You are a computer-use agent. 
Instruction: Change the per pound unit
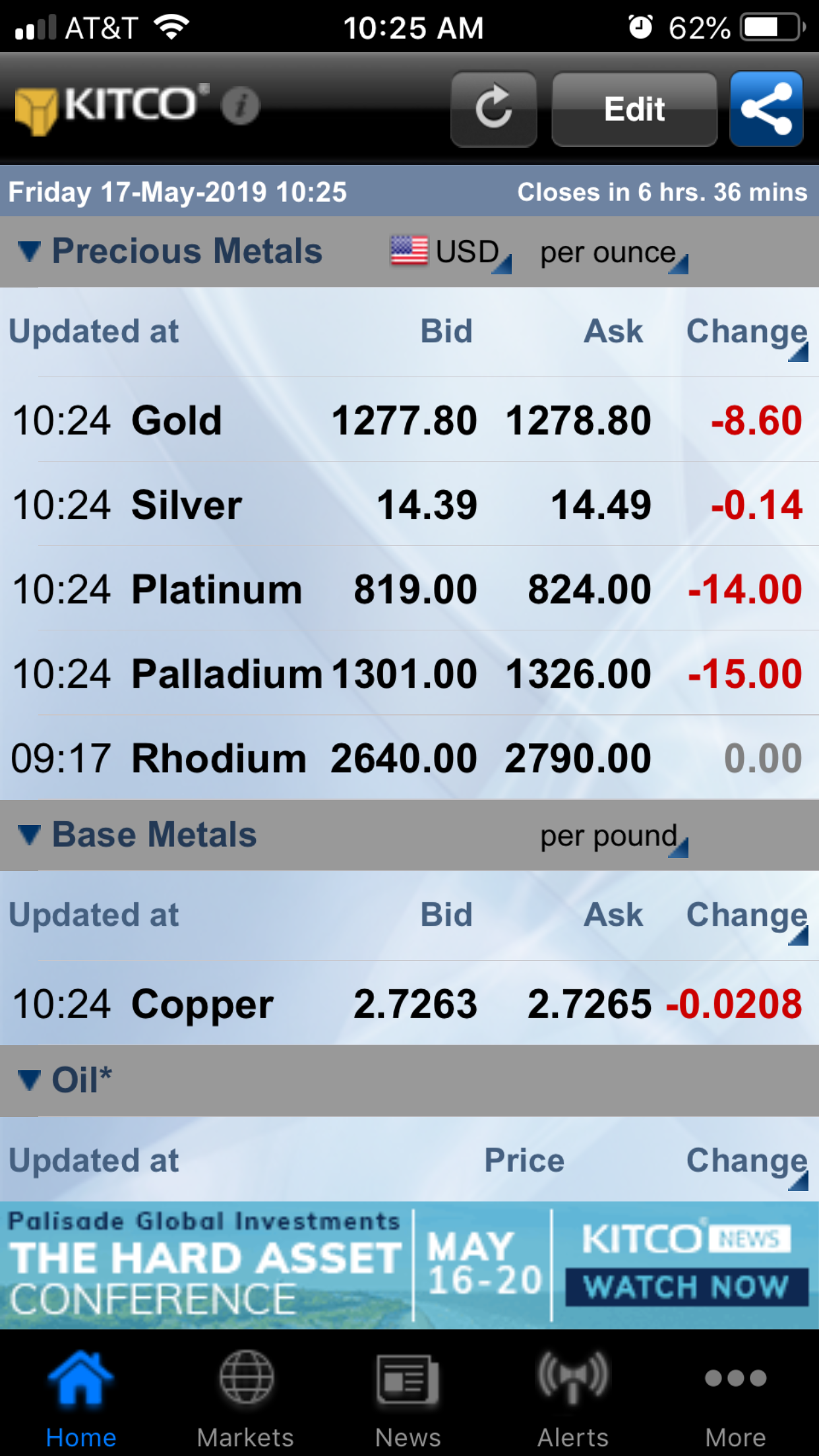point(614,837)
